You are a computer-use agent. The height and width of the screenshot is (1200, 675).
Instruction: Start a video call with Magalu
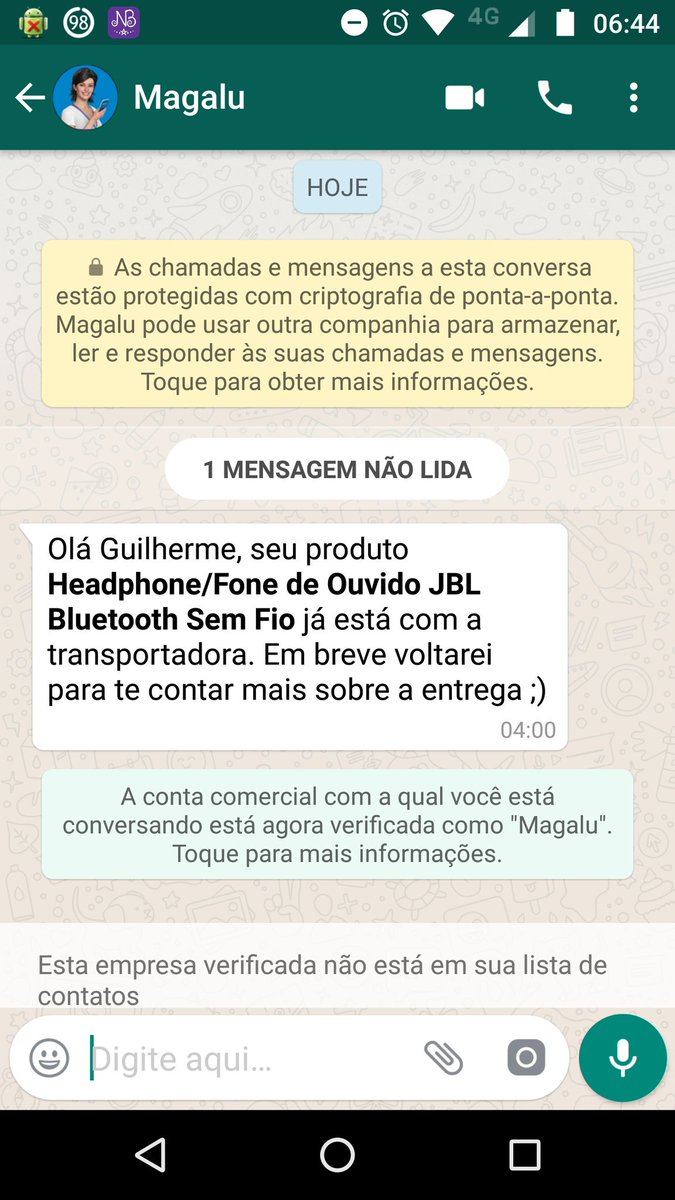[x=465, y=98]
